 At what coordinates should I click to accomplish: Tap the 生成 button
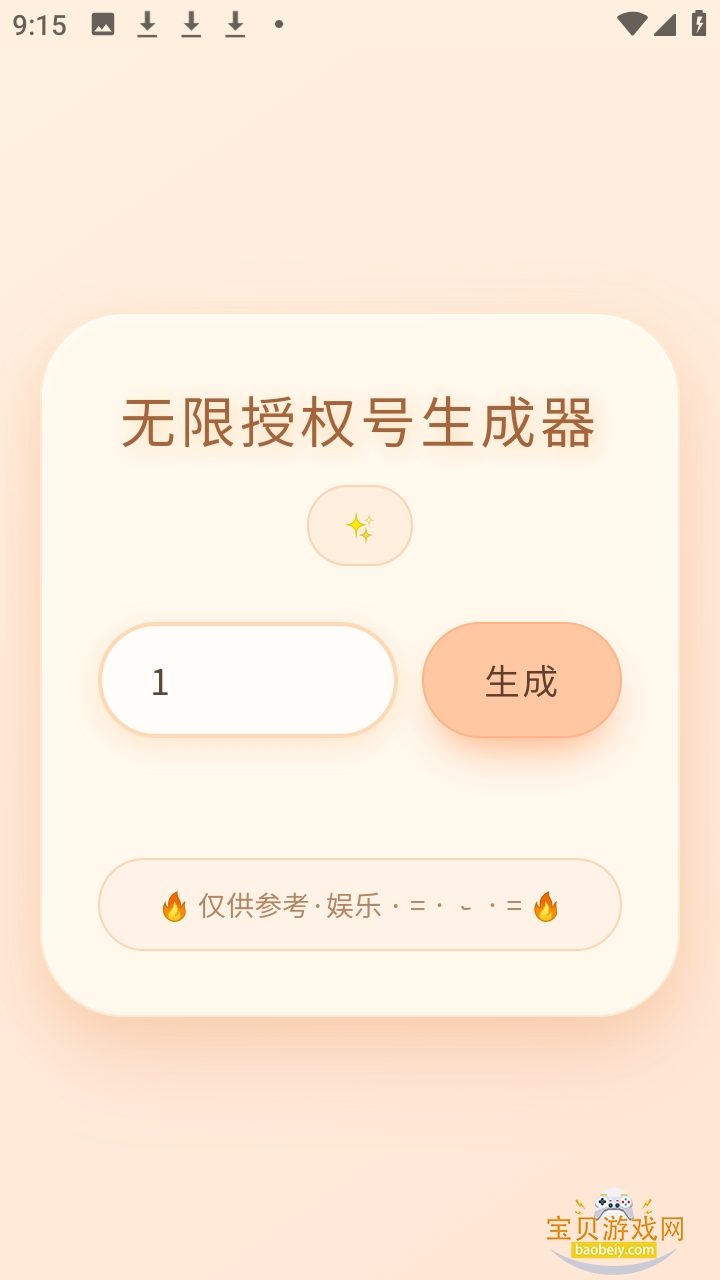521,680
